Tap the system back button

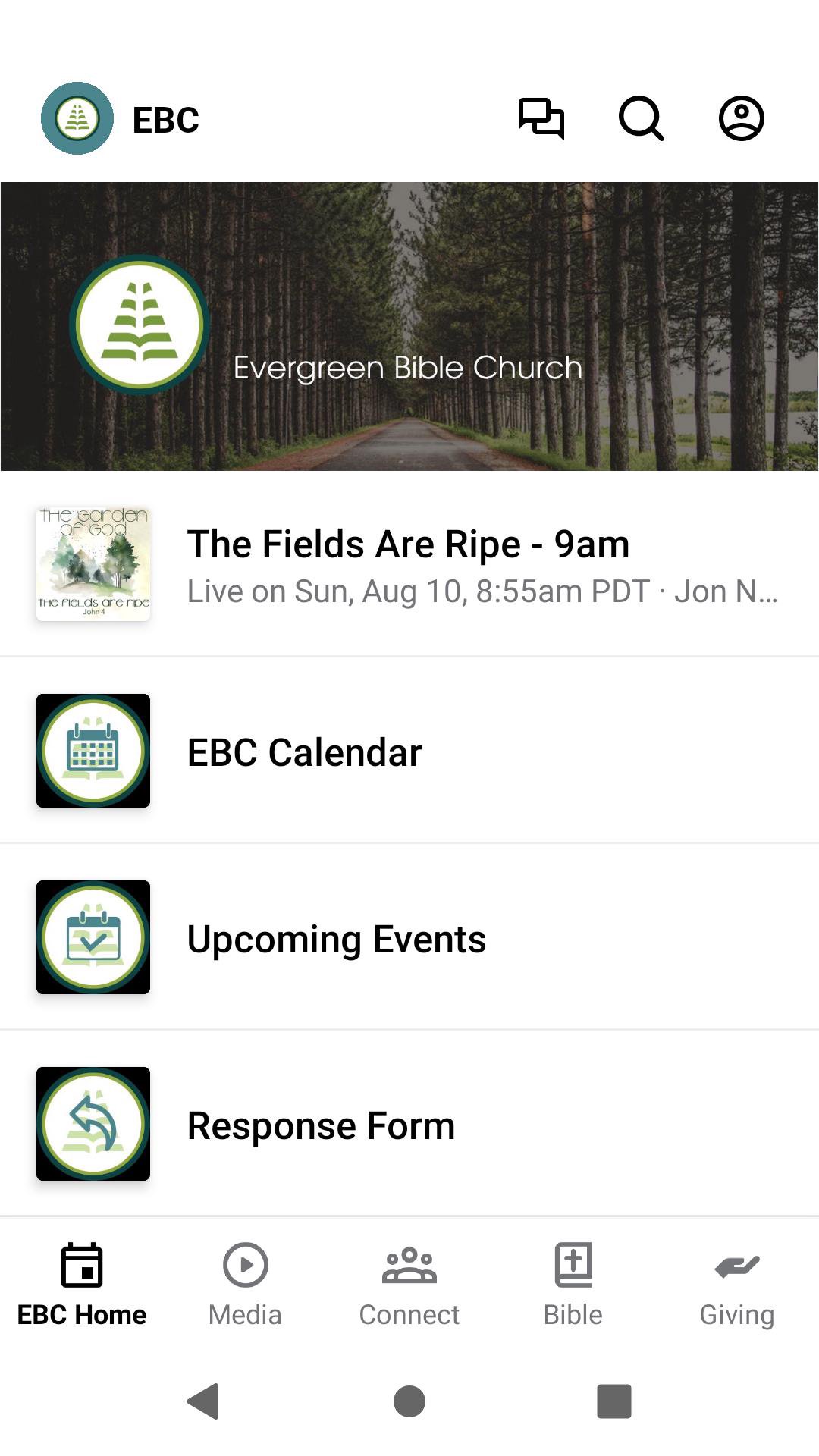pos(203,1401)
